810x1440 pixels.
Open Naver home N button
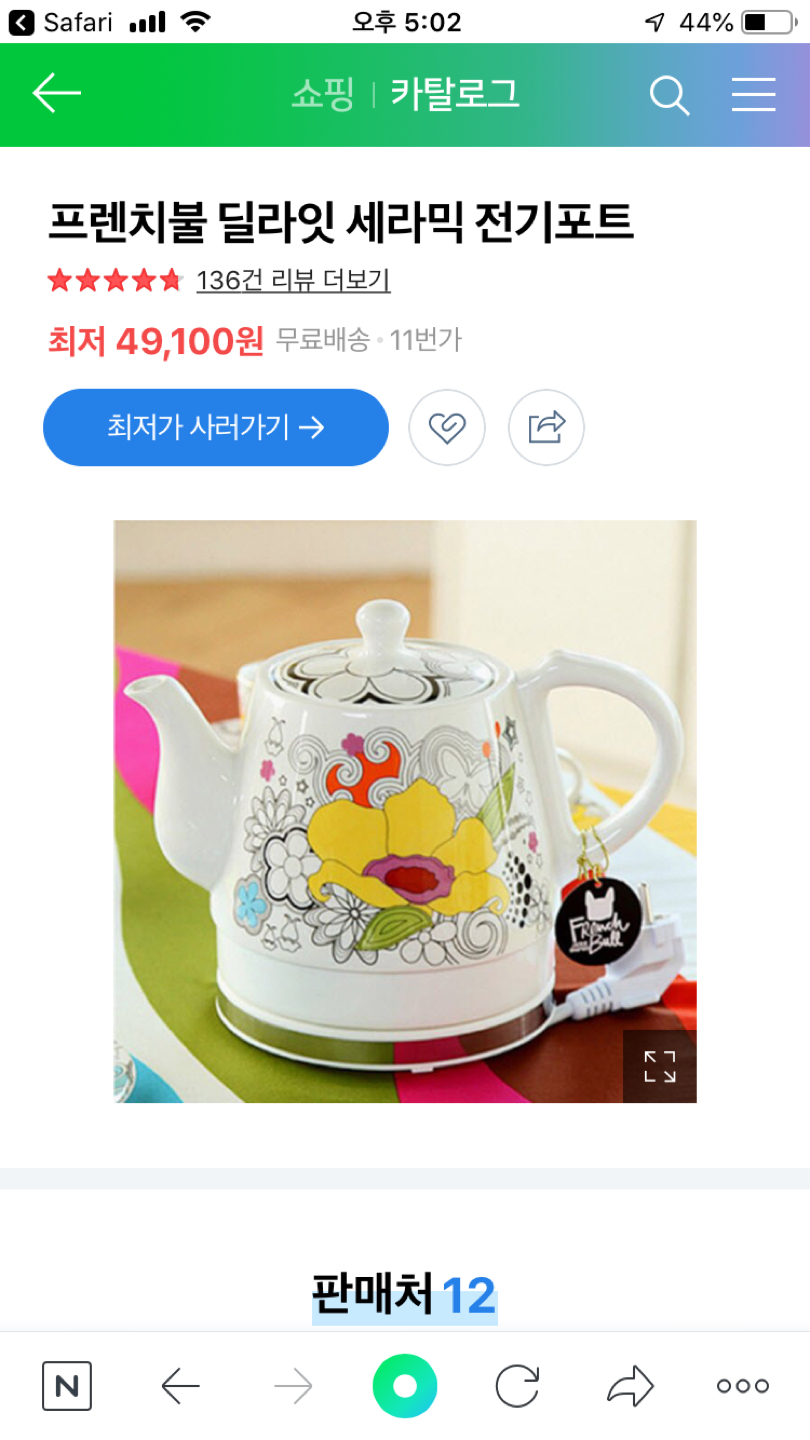click(67, 1386)
